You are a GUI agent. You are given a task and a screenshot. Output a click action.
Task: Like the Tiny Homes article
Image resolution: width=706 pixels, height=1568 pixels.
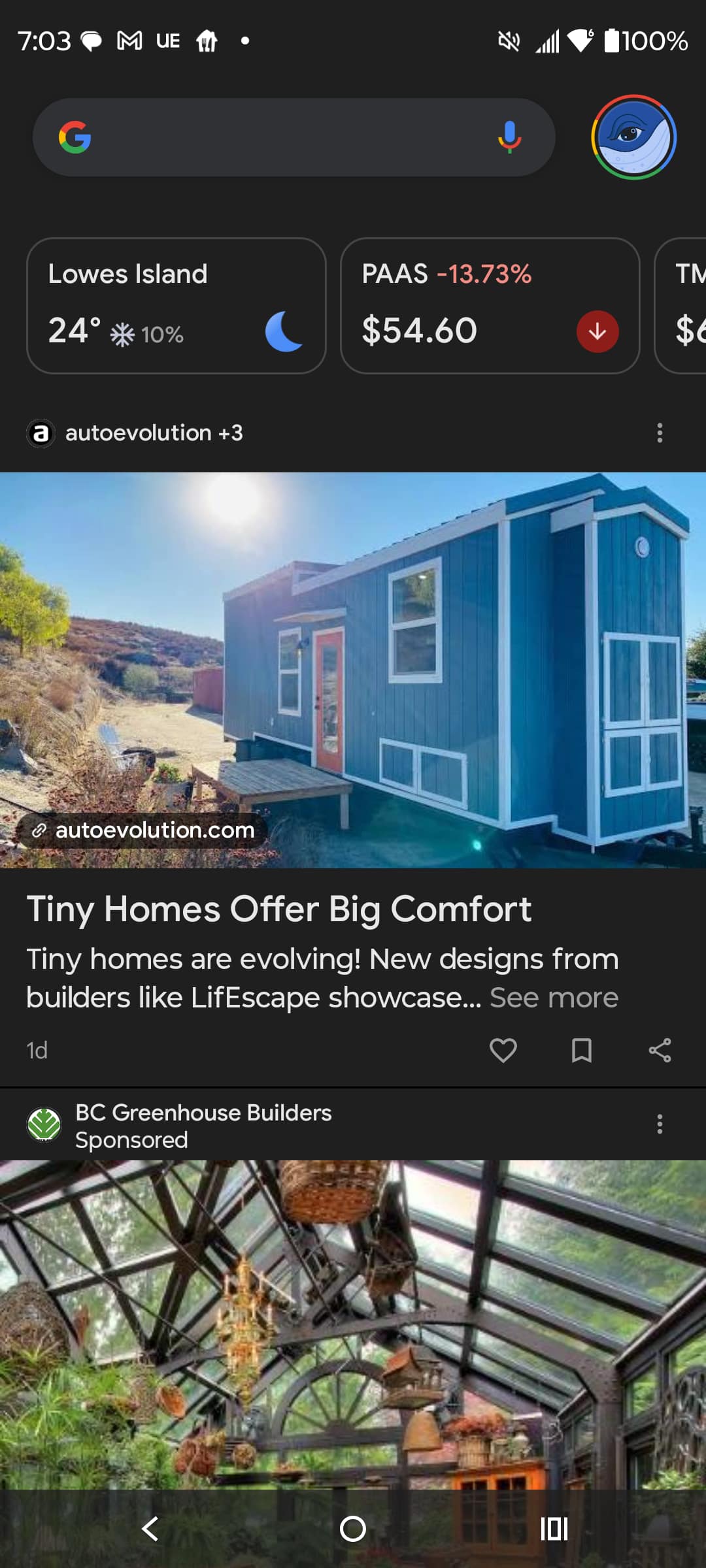click(x=503, y=1051)
